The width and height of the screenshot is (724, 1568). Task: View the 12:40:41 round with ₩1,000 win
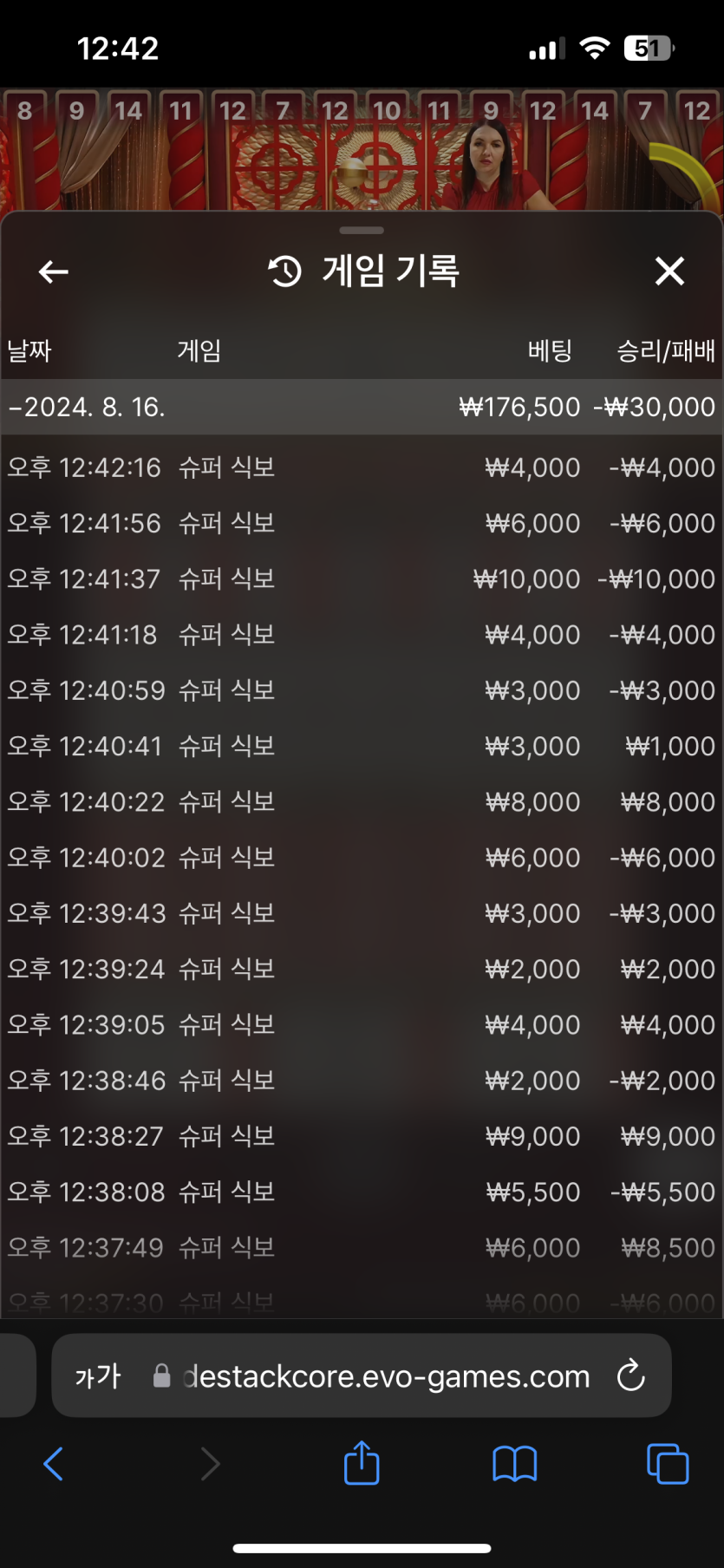click(362, 746)
